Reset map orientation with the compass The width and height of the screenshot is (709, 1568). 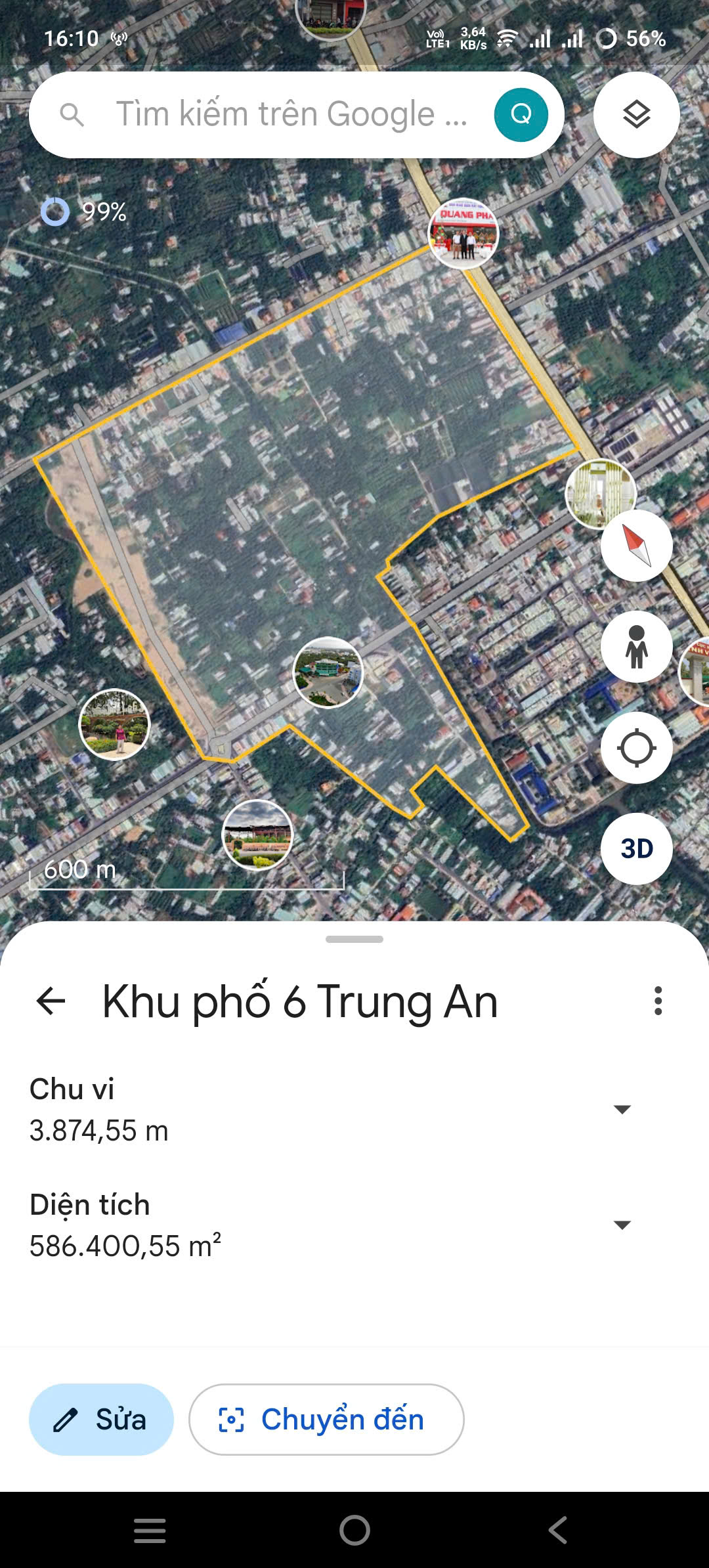point(636,545)
